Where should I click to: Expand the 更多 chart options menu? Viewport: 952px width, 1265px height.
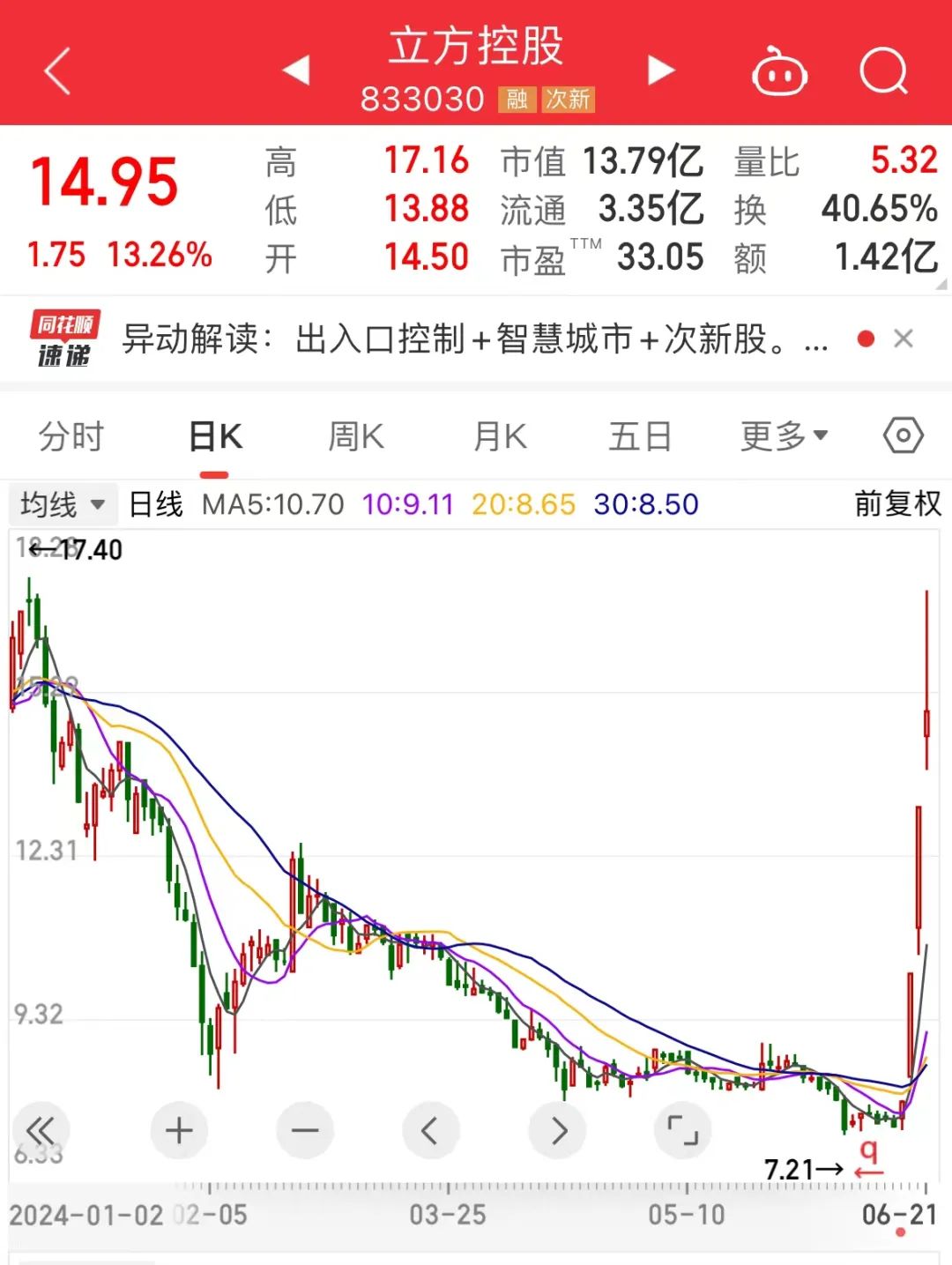[x=783, y=435]
